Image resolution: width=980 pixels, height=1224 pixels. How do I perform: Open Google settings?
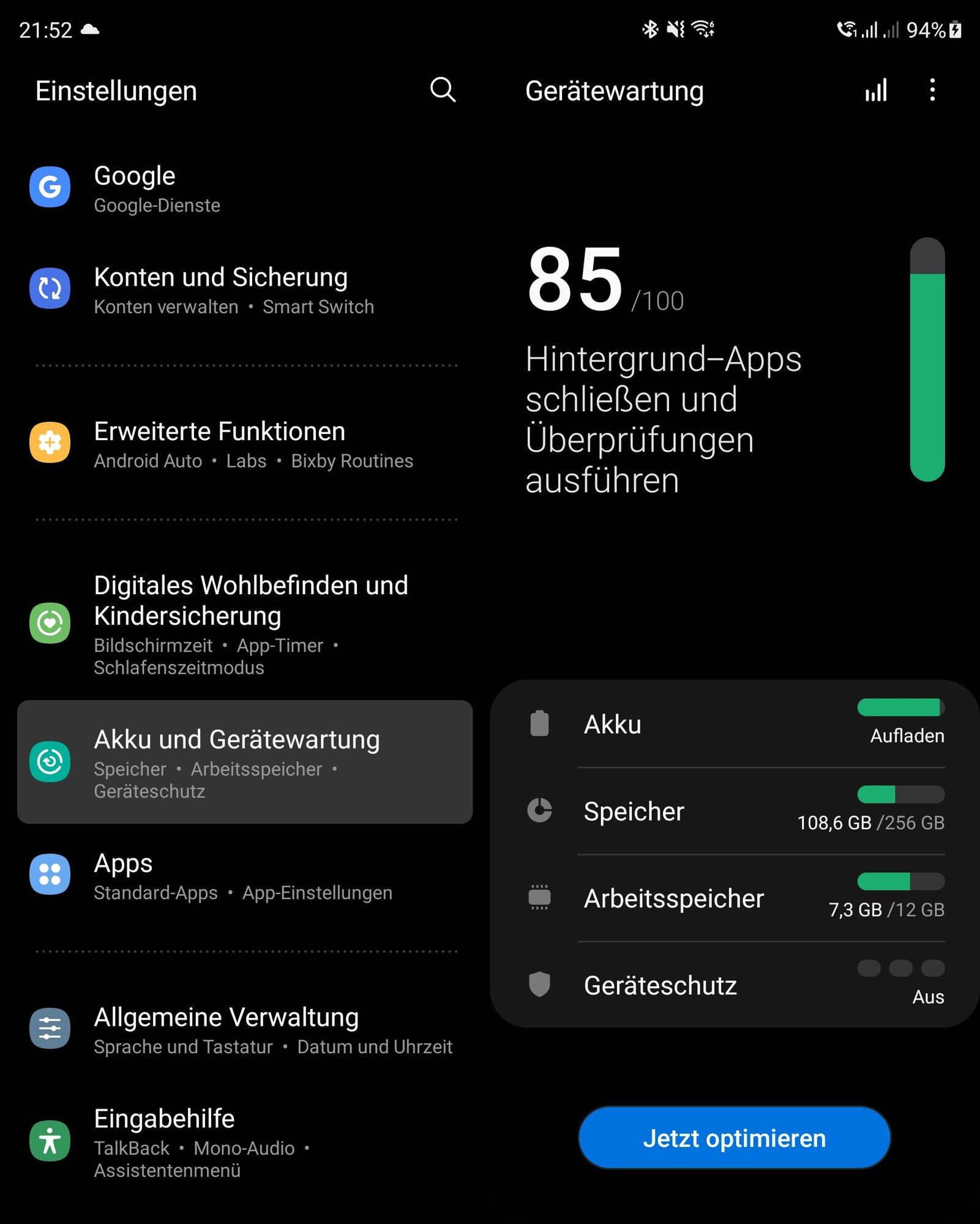click(x=245, y=188)
